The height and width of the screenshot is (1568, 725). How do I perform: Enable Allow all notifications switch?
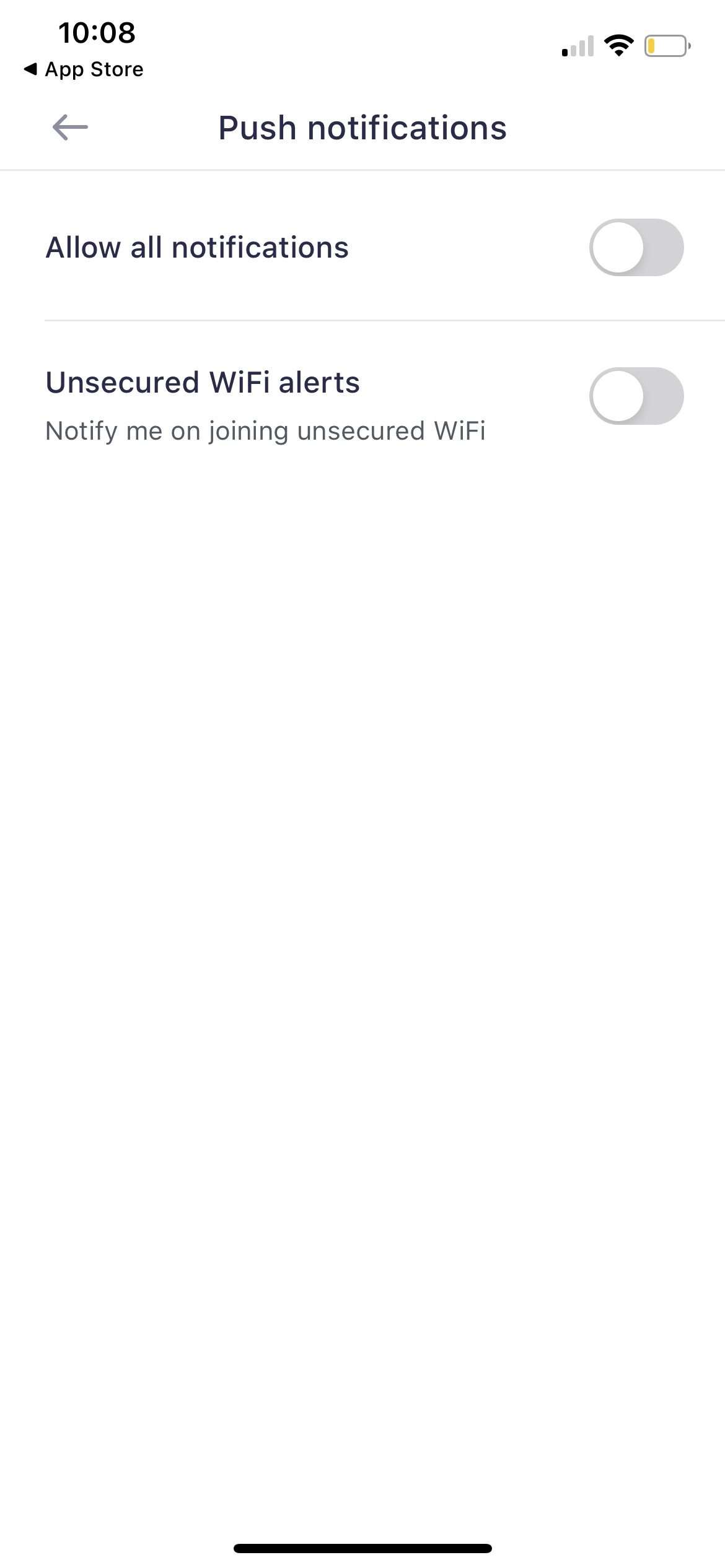(x=636, y=247)
